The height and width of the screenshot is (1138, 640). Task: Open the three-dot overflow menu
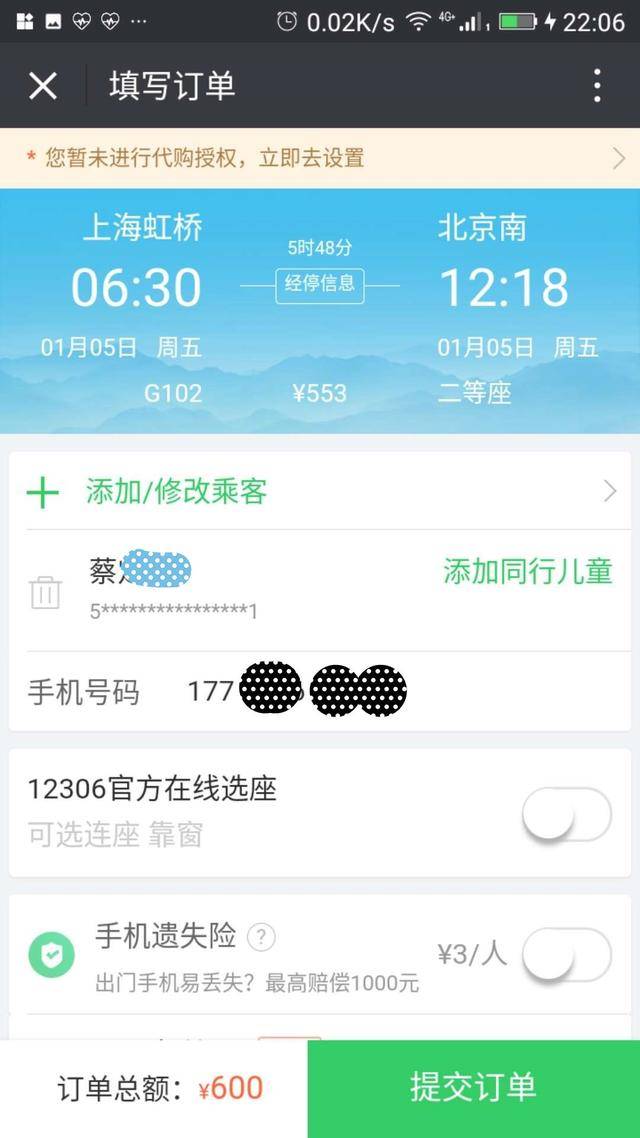(x=597, y=86)
